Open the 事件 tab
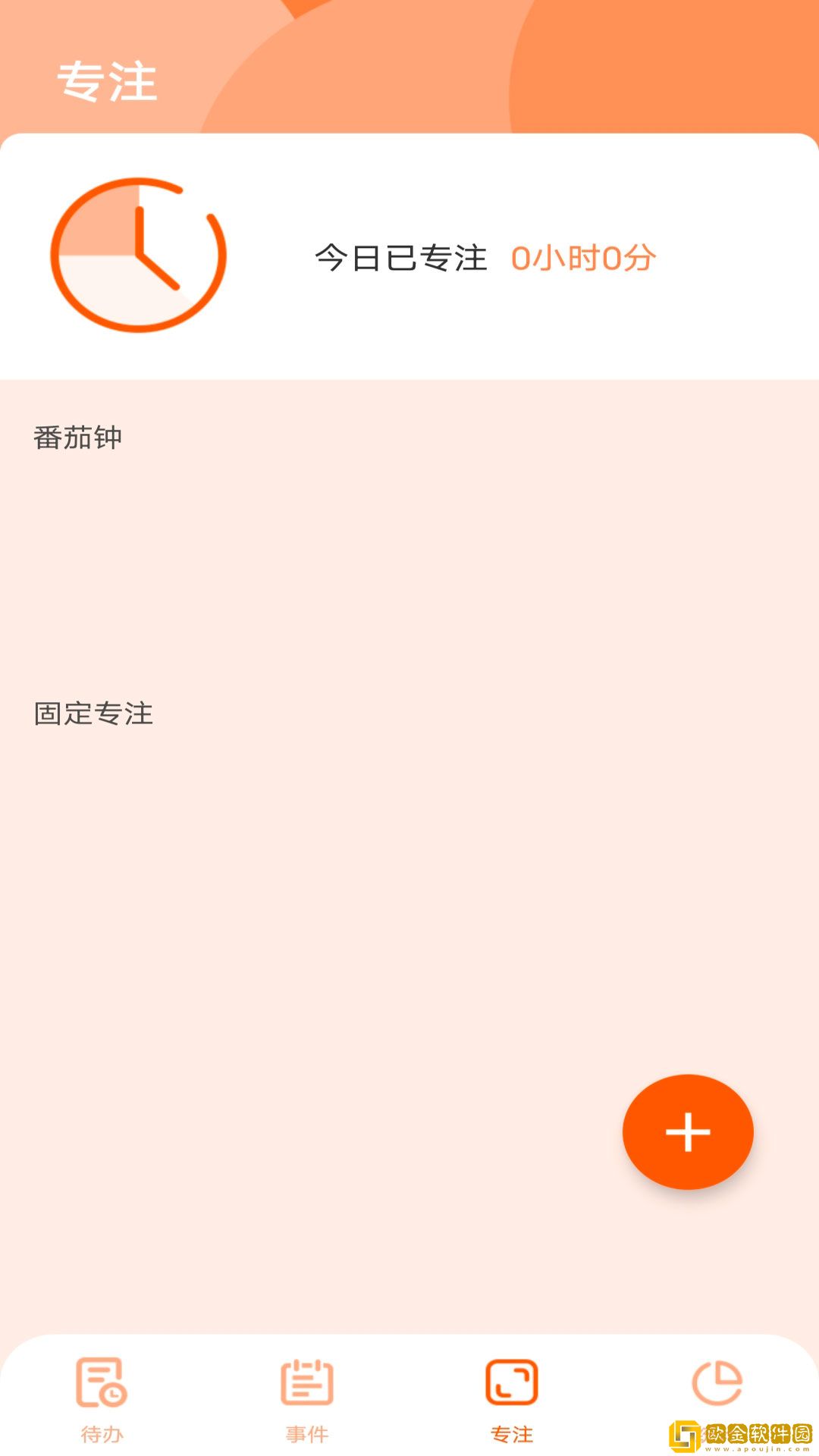The height and width of the screenshot is (1456, 819). [x=307, y=1398]
